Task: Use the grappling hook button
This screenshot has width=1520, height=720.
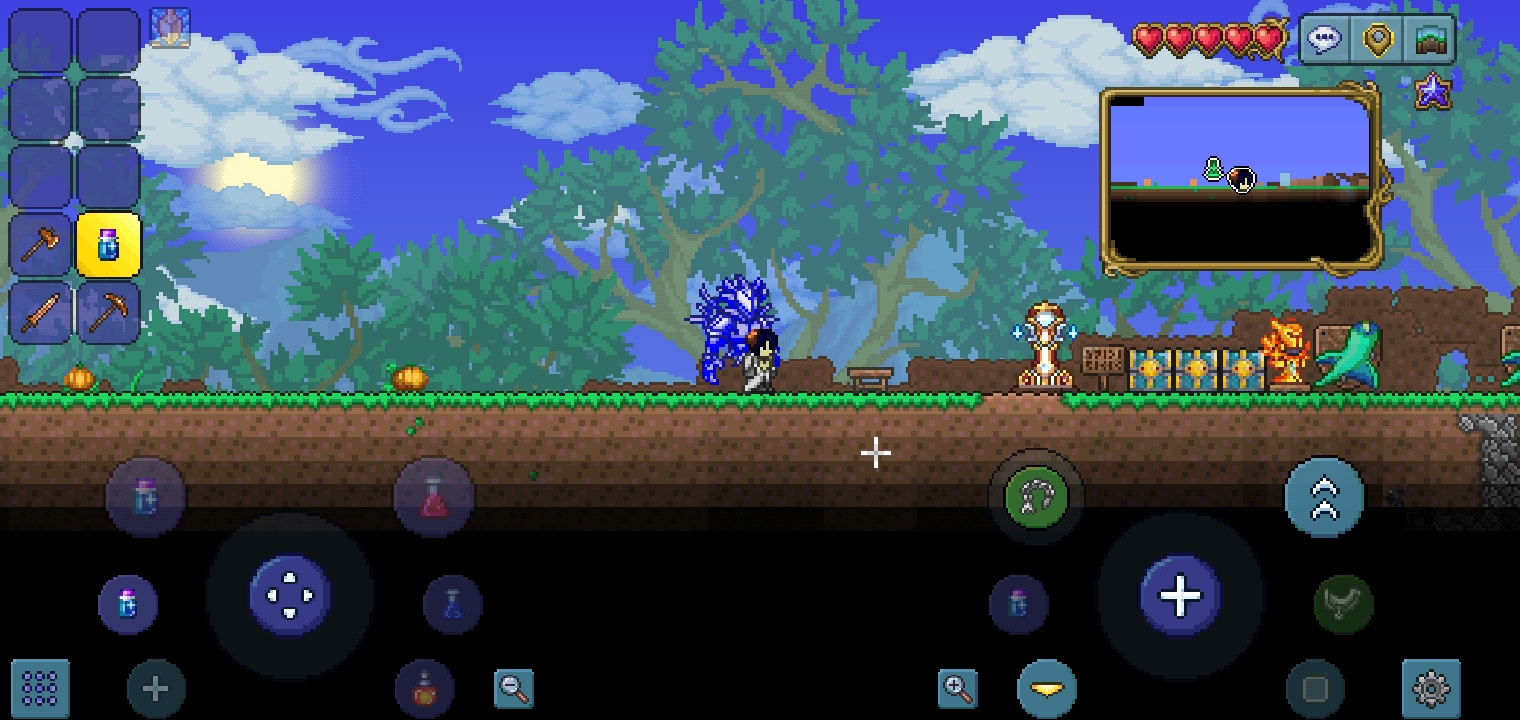Action: pos(1035,497)
